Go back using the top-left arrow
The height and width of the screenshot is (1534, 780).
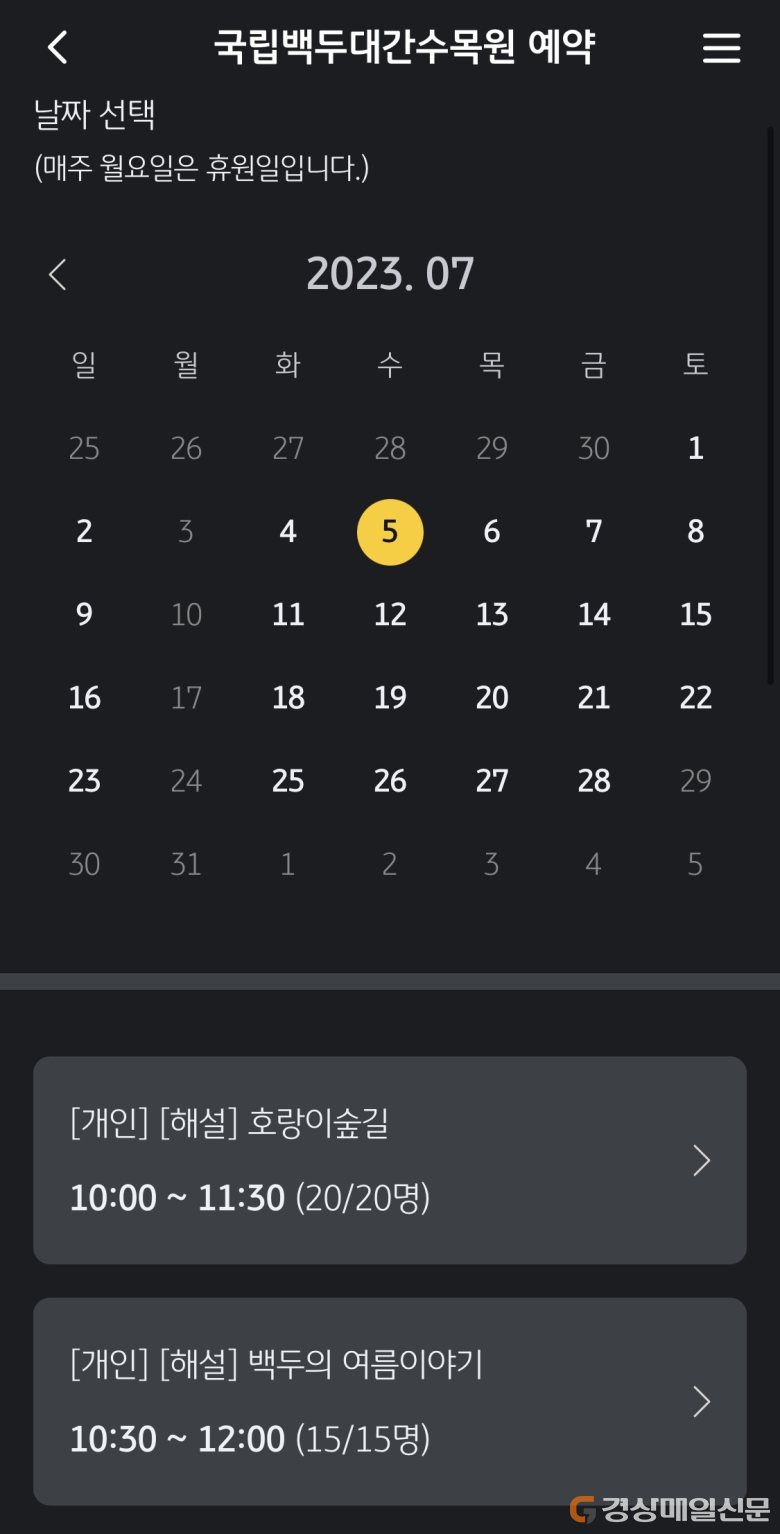pyautogui.click(x=58, y=47)
